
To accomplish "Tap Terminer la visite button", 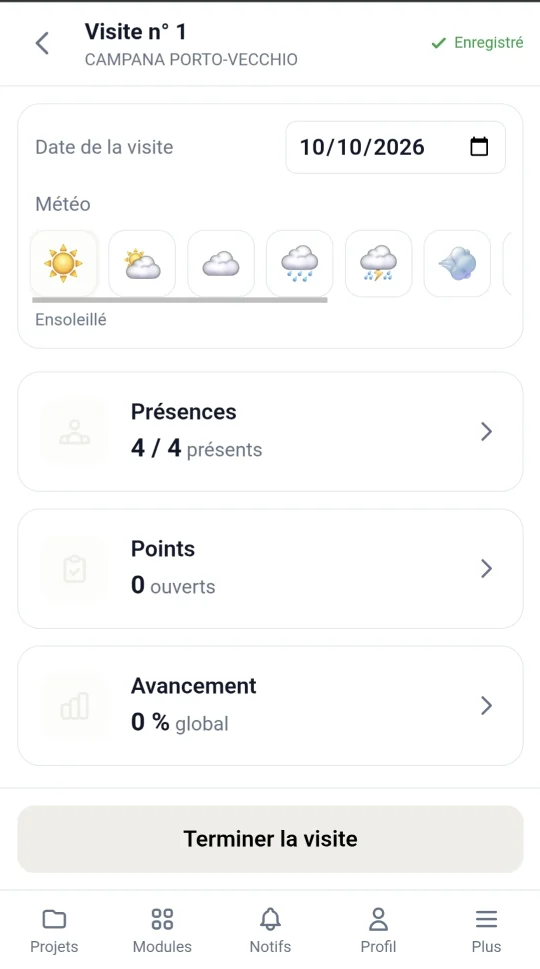I will (270, 839).
